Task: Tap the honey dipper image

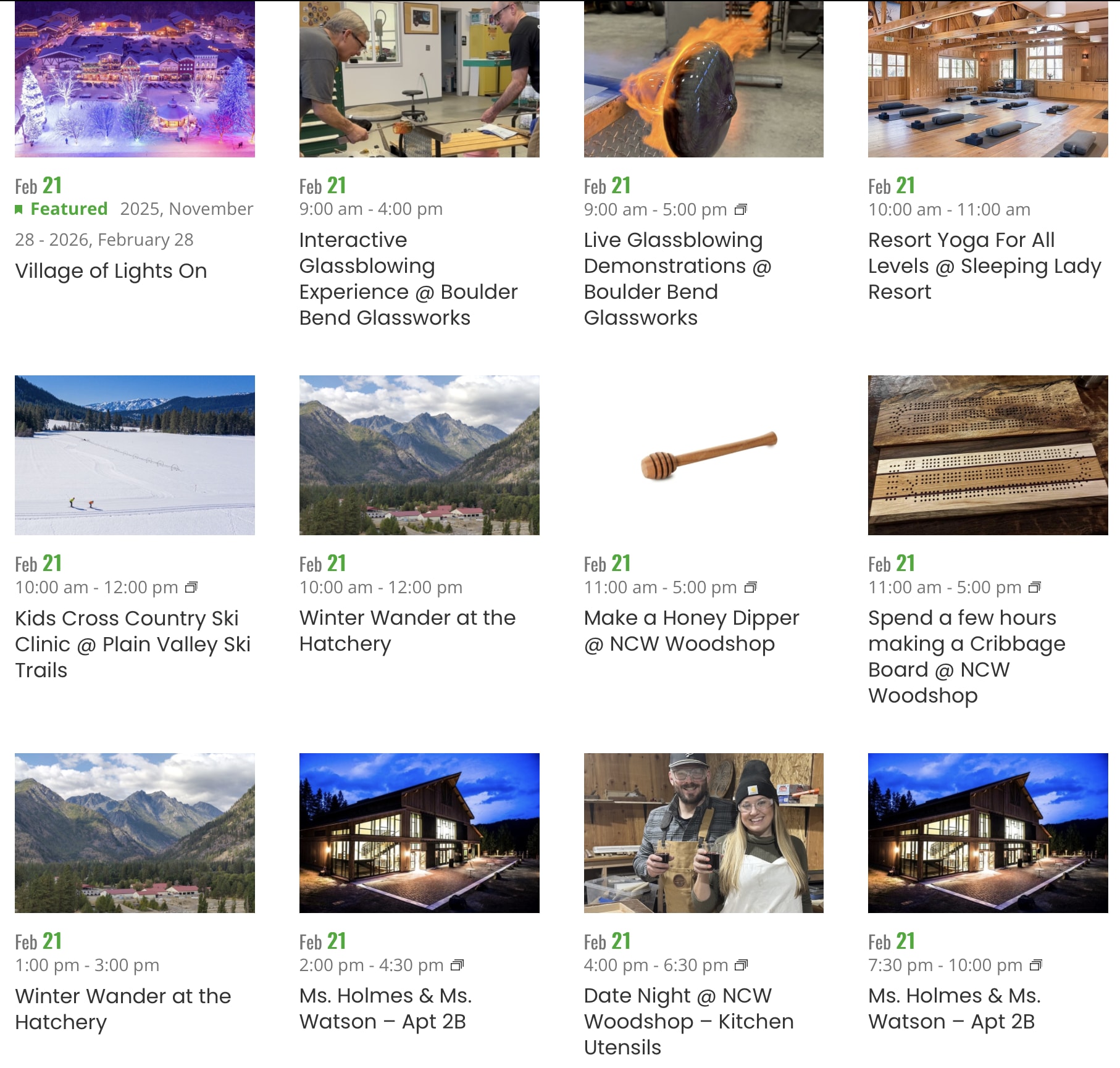Action: pos(703,455)
